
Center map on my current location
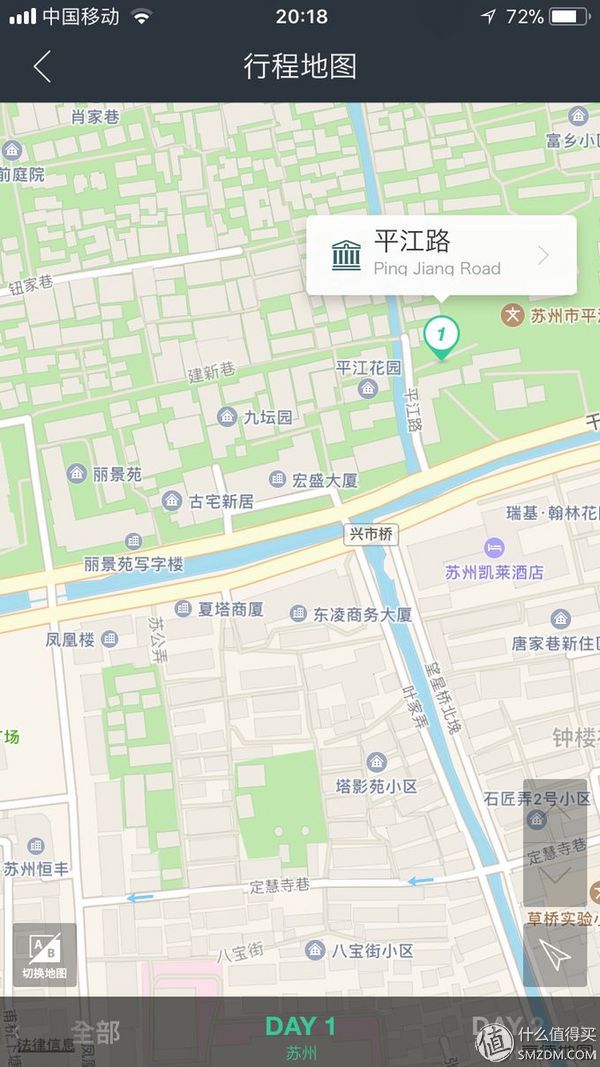[x=555, y=955]
